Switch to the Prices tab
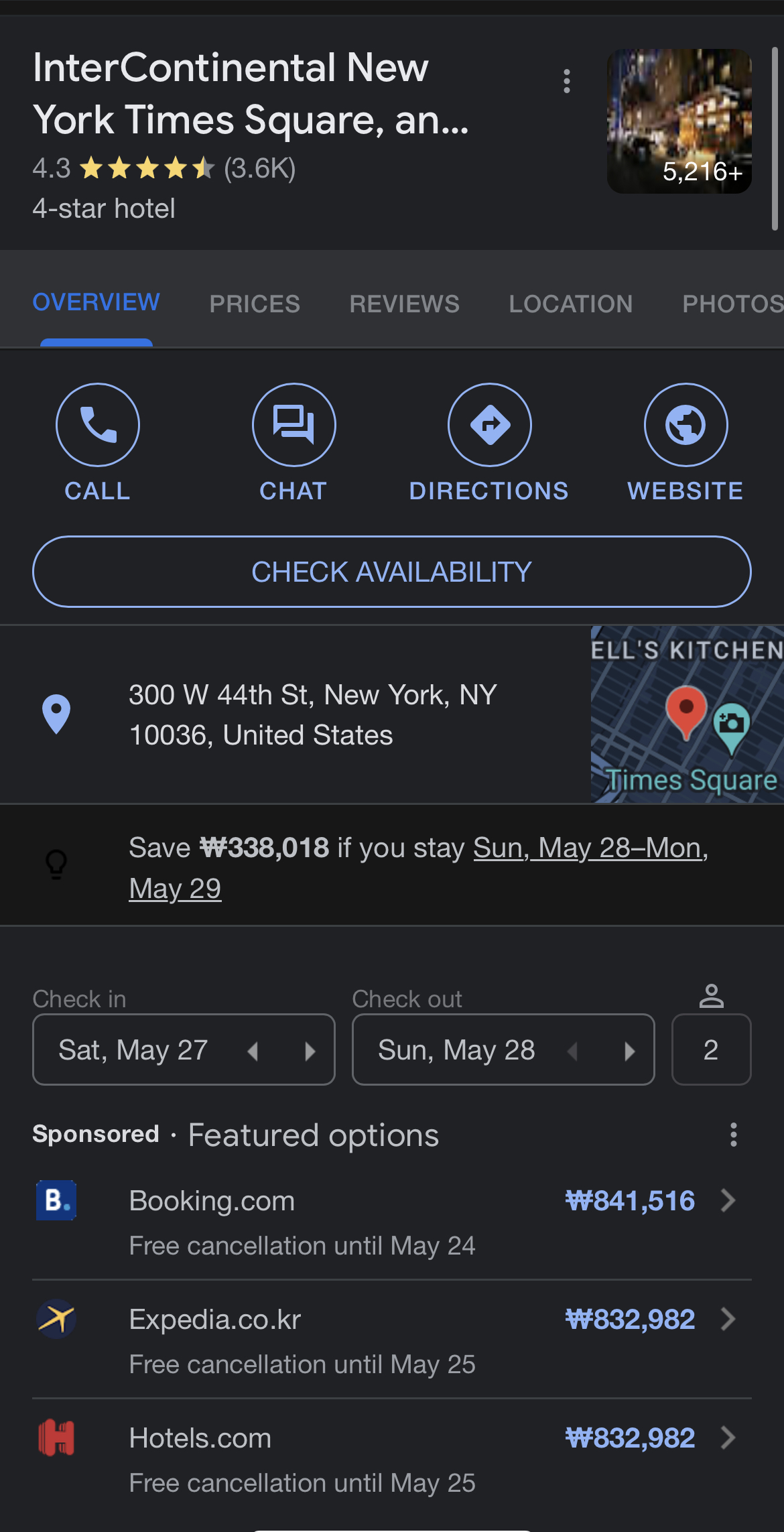Viewport: 784px width, 1532px height. click(x=255, y=304)
